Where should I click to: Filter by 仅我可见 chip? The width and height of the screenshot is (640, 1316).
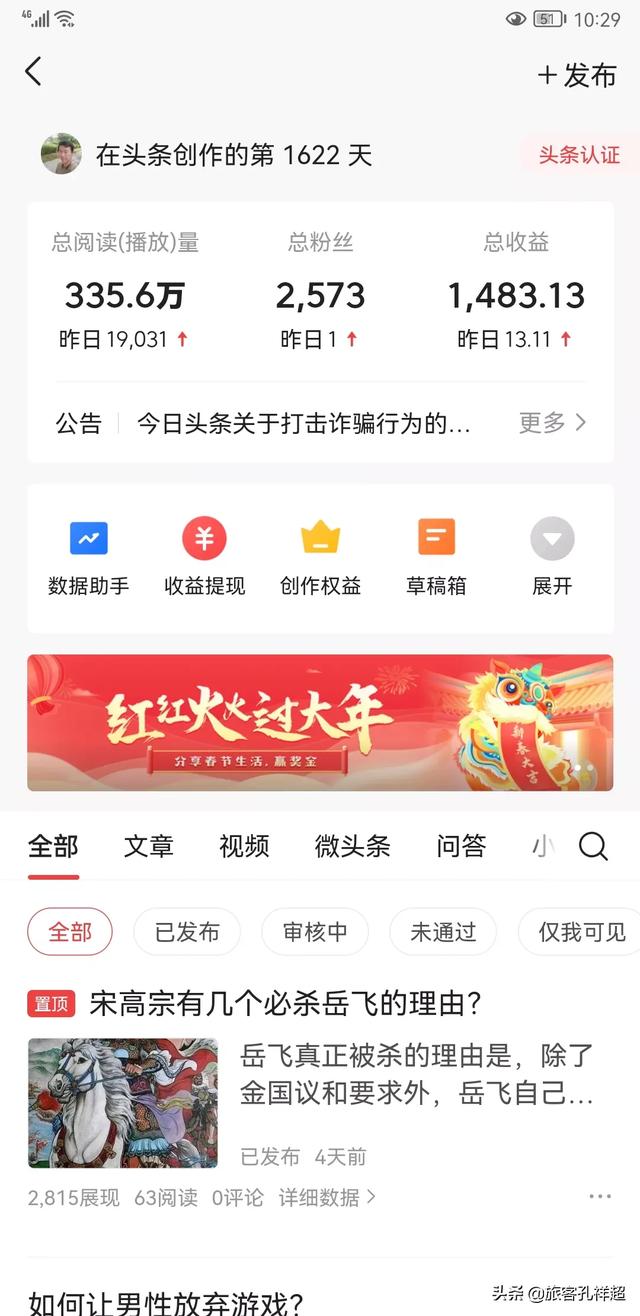[581, 932]
